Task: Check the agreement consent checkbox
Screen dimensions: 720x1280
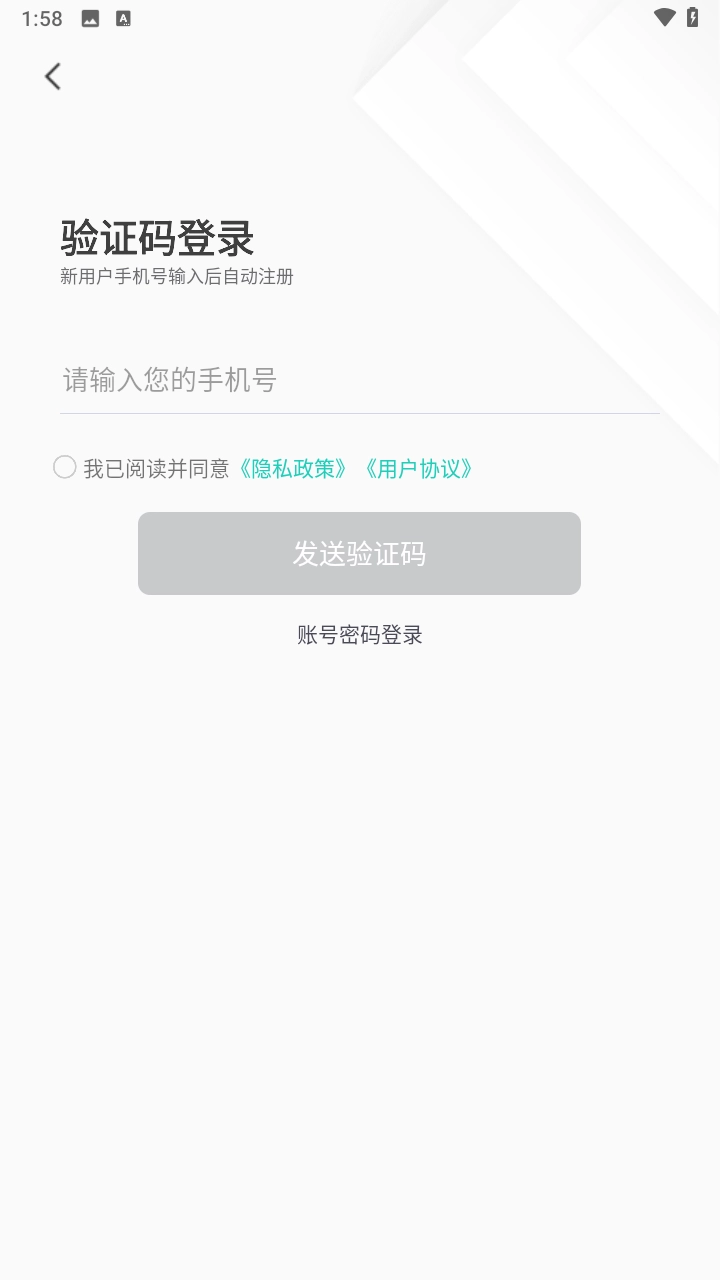Action: (x=65, y=467)
